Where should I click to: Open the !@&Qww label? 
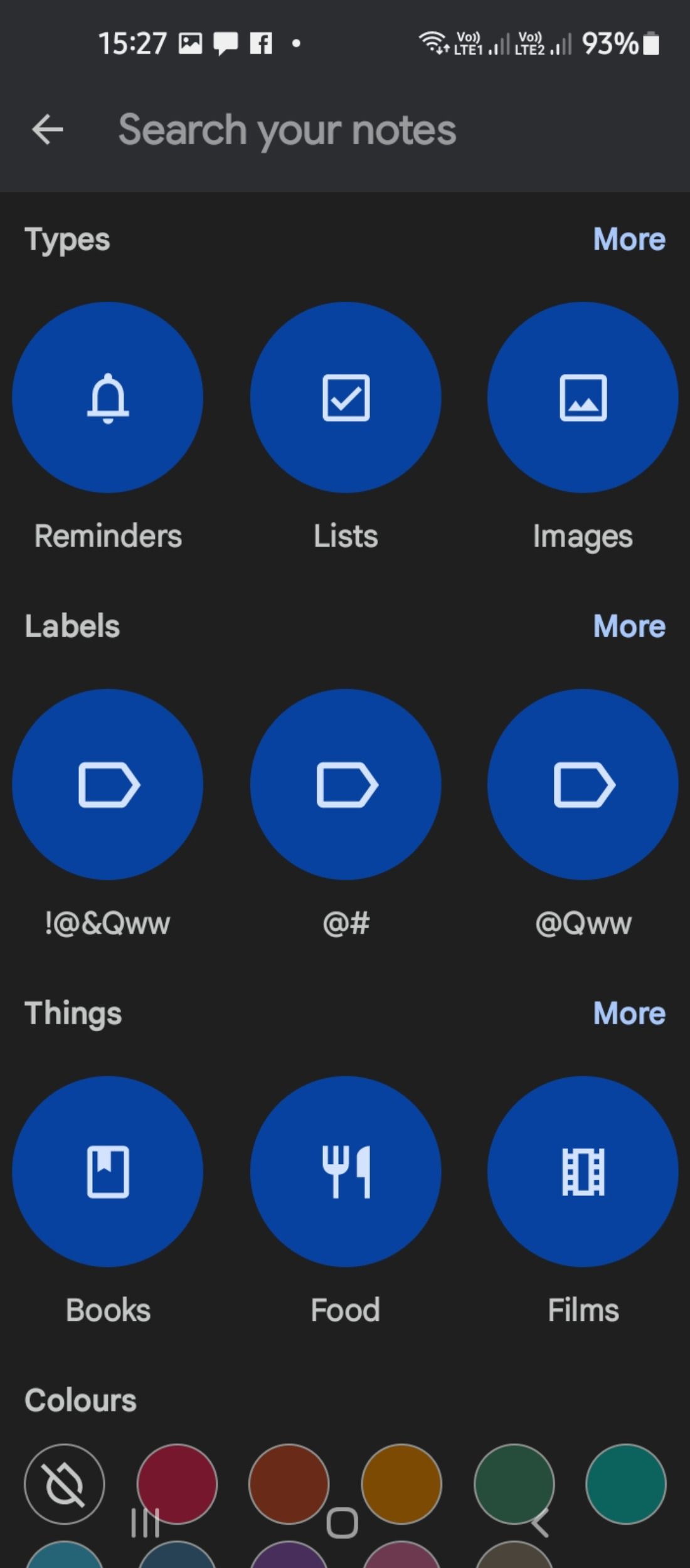pos(107,783)
